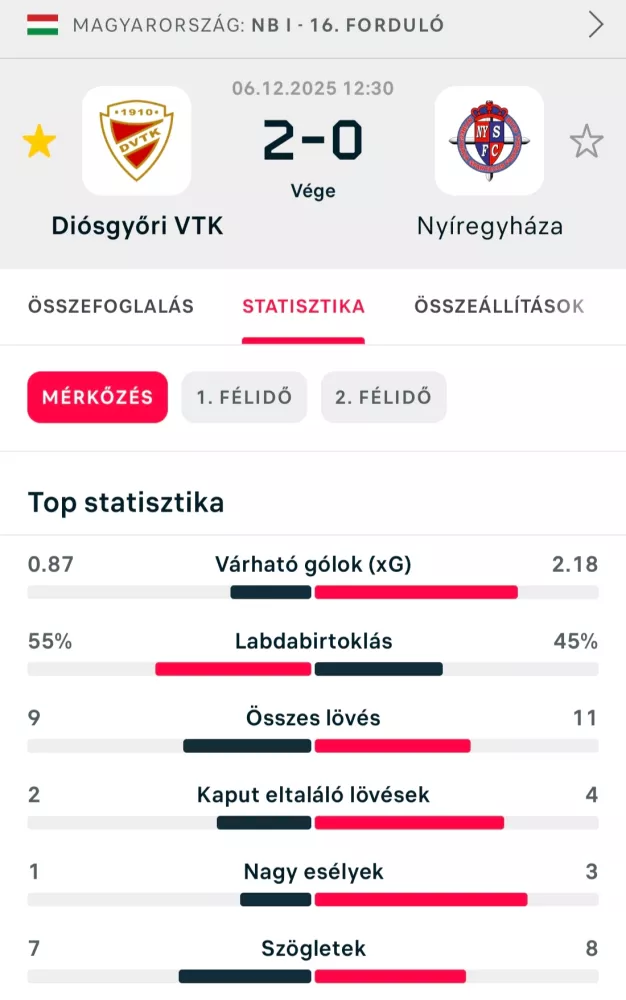The image size is (626, 1000).
Task: Add Nyíregyháza to favorites via the star
Action: [586, 142]
